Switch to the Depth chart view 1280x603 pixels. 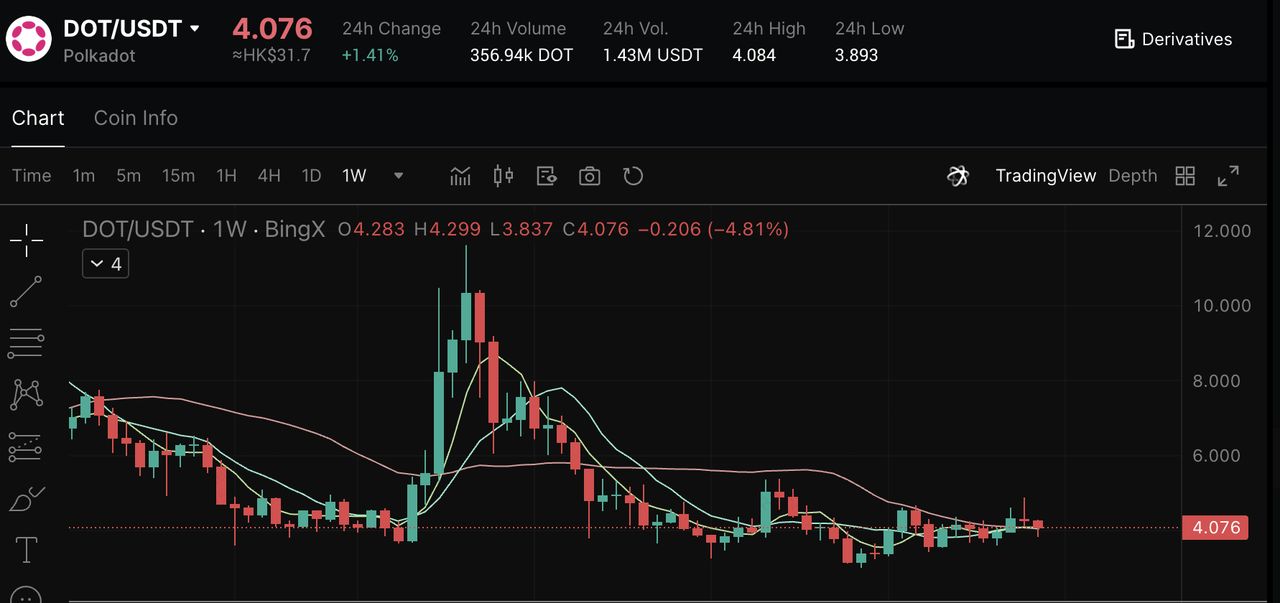click(x=1132, y=176)
